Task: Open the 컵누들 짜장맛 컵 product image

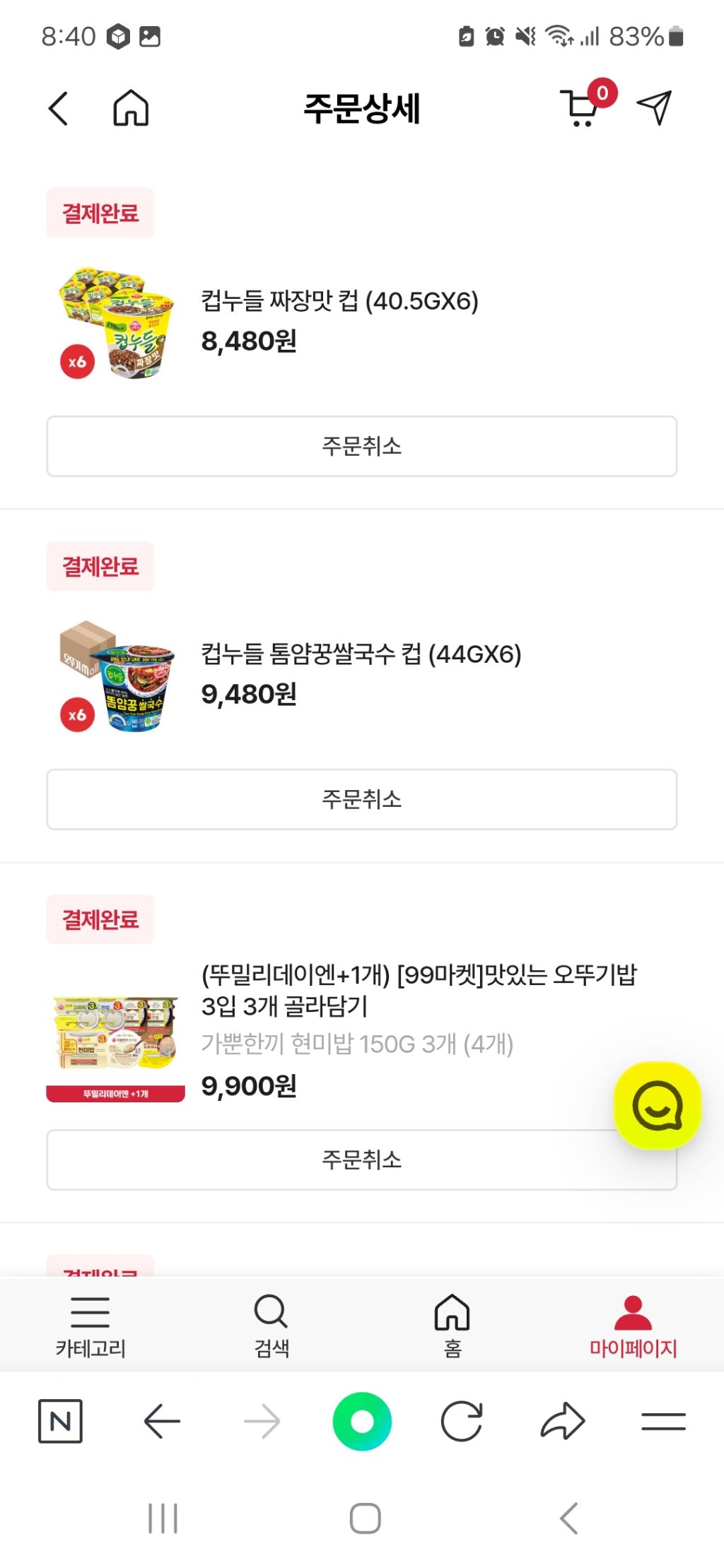Action: 117,323
